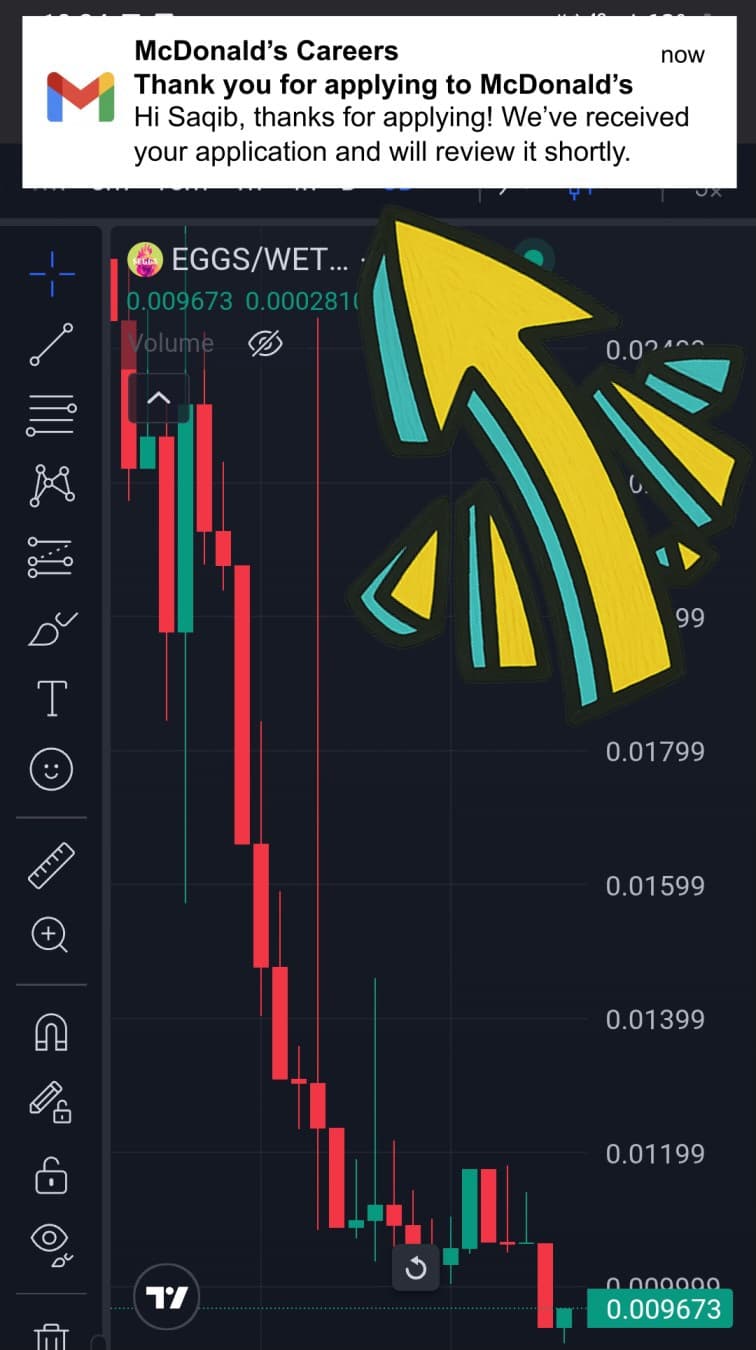Toggle Volume indicator visibility
The width and height of the screenshot is (756, 1350).
pyautogui.click(x=265, y=345)
